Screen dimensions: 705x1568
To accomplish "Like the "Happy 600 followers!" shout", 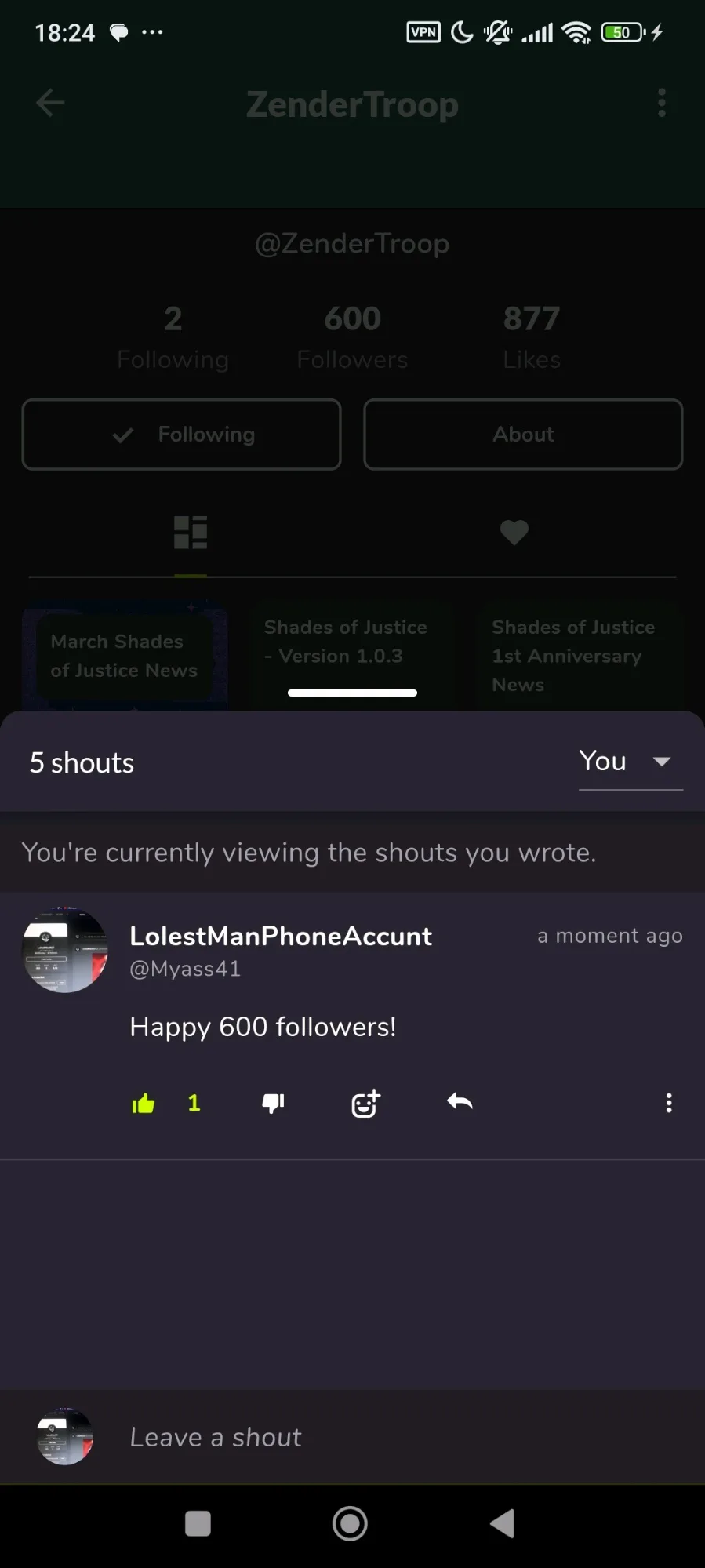I will point(144,1104).
